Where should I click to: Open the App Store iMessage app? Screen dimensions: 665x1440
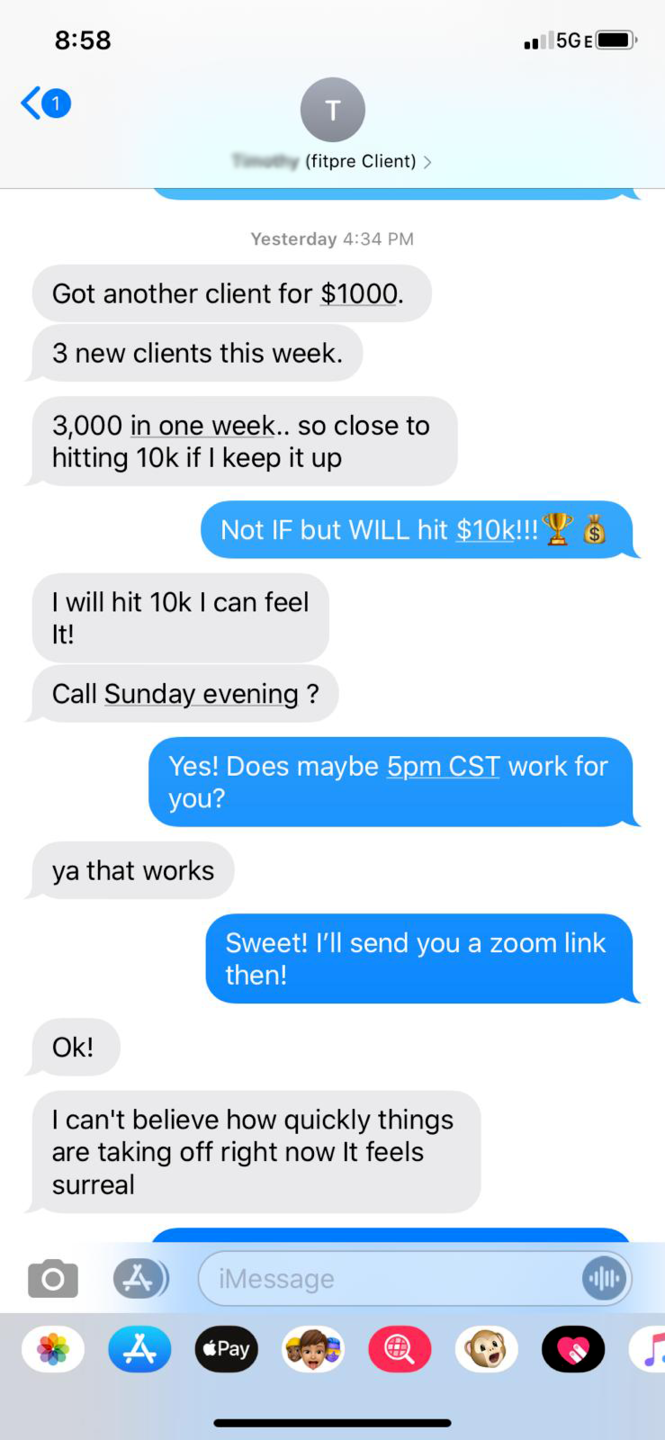(x=140, y=1350)
